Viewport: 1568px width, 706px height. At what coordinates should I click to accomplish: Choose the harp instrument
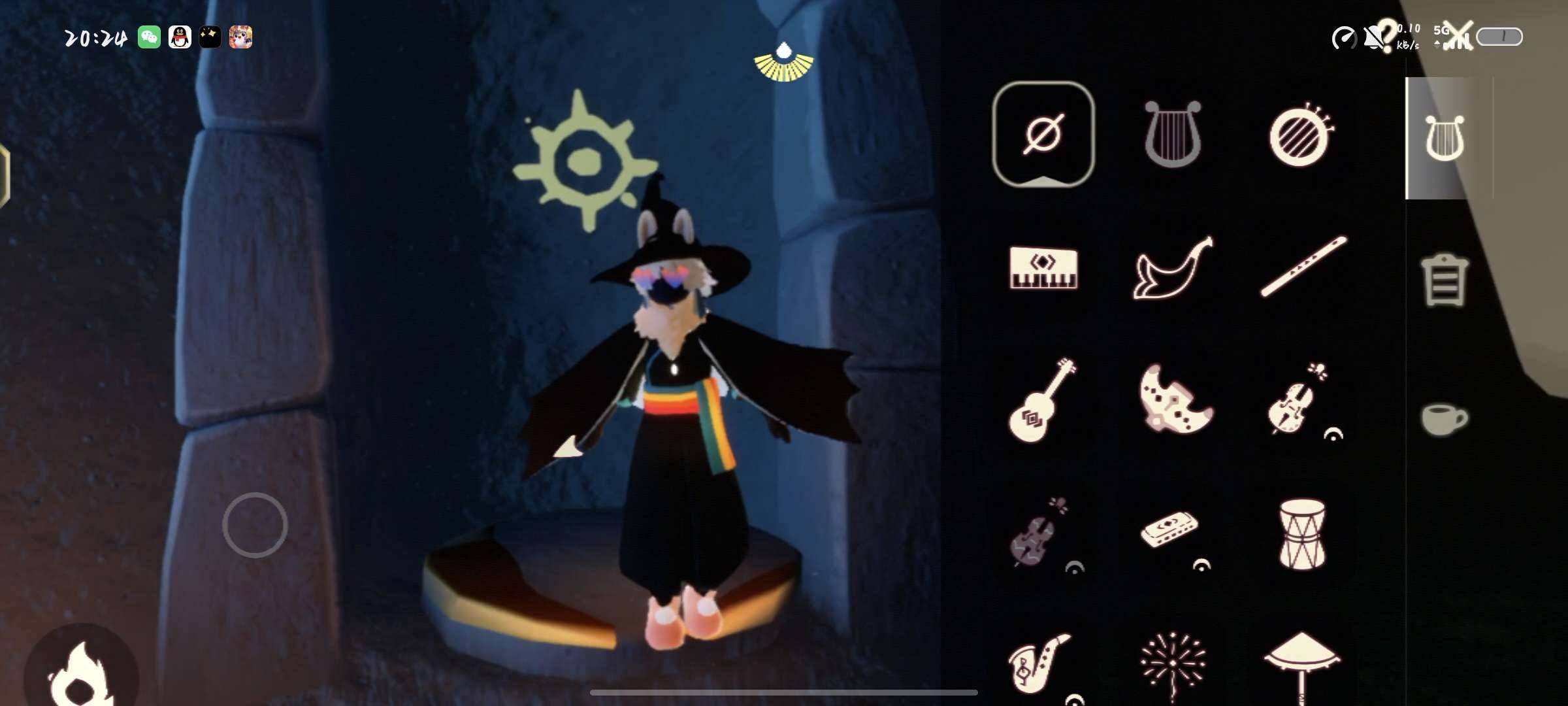pyautogui.click(x=1173, y=135)
